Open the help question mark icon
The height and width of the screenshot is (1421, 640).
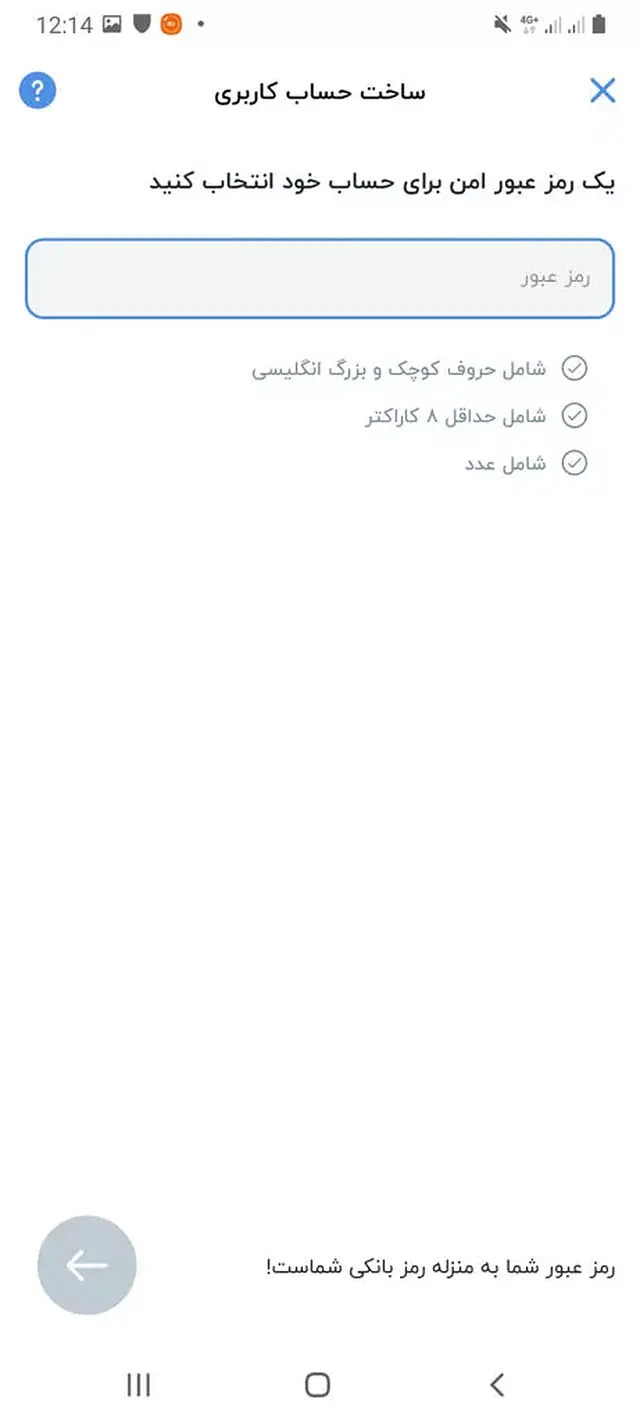click(37, 92)
